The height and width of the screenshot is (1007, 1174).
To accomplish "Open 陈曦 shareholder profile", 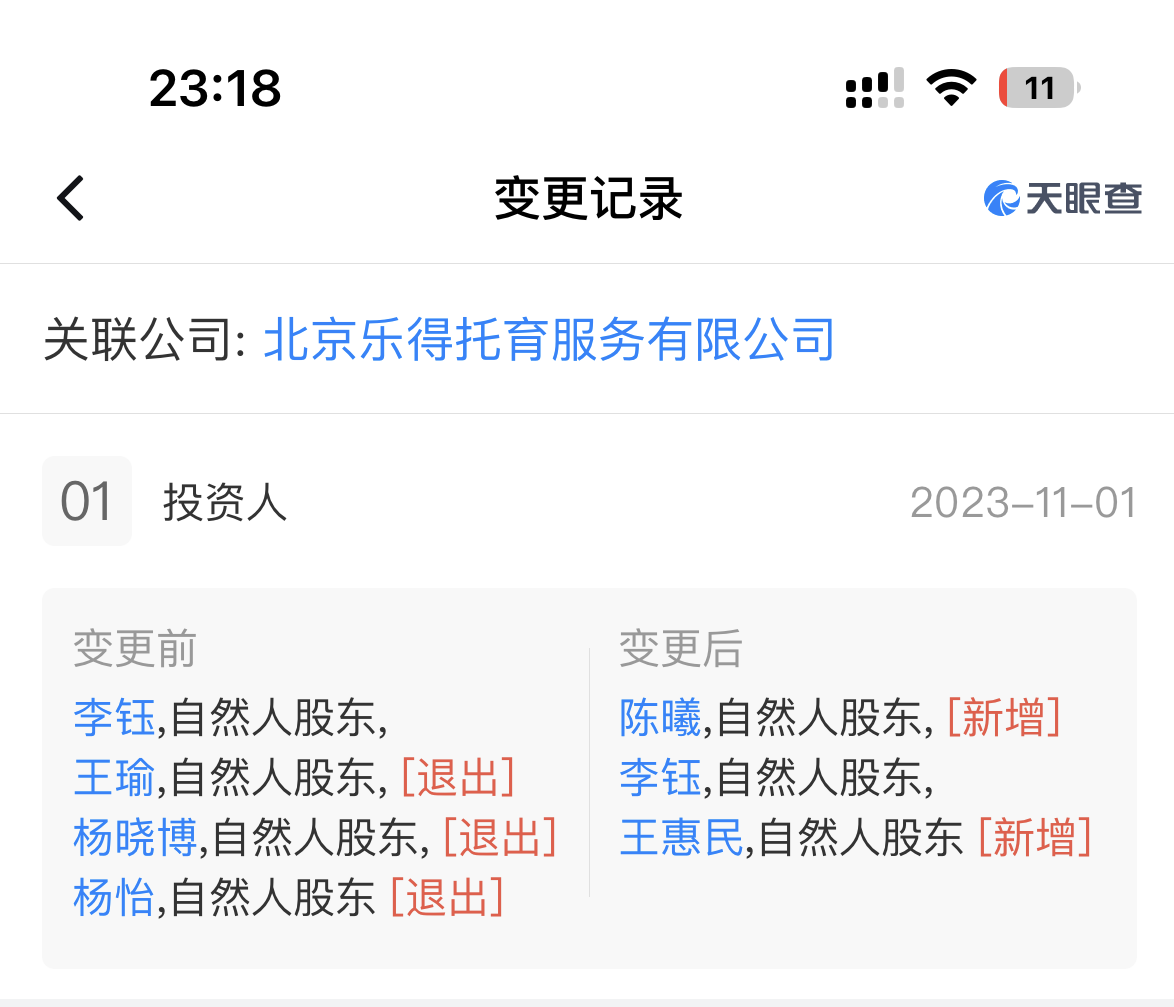I will coord(660,717).
